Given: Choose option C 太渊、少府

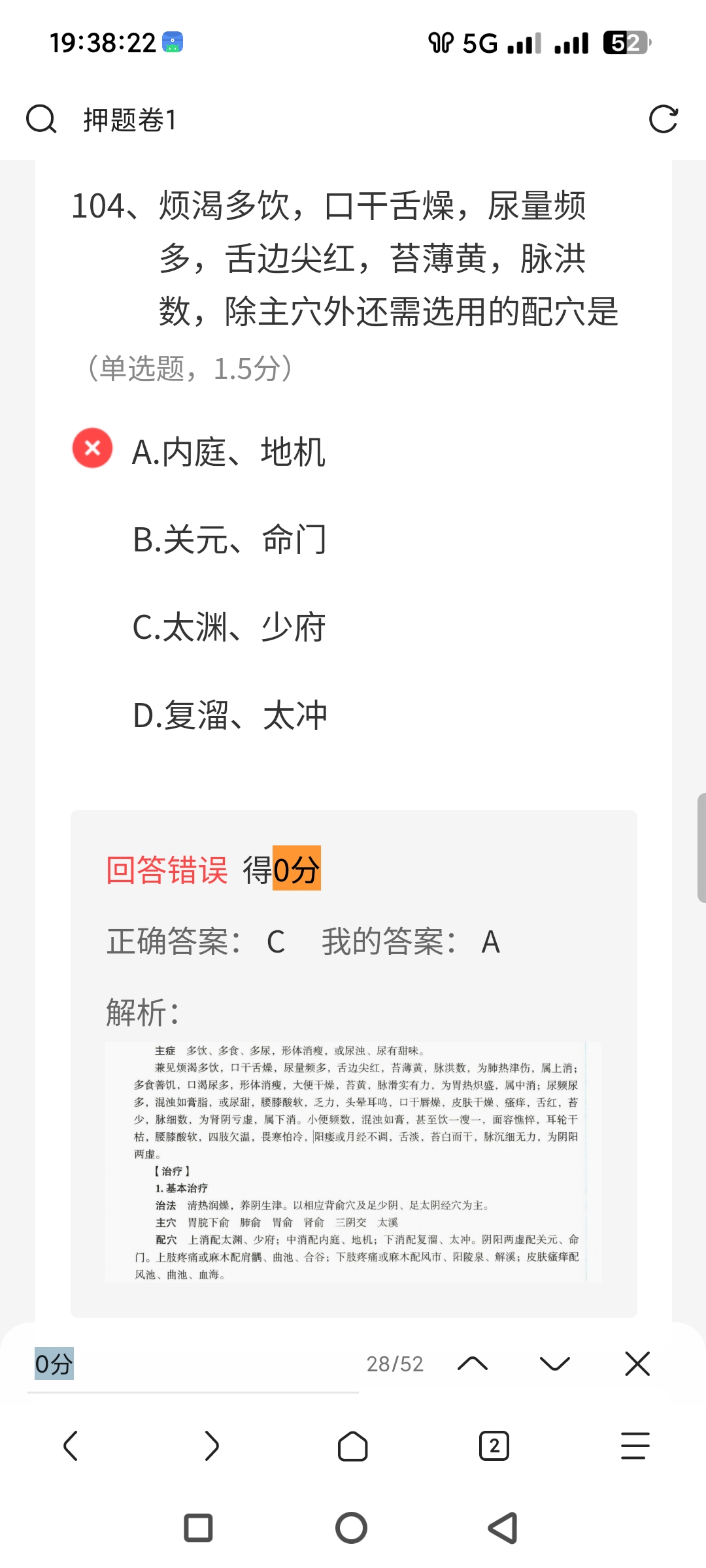Looking at the screenshot, I should click(229, 628).
